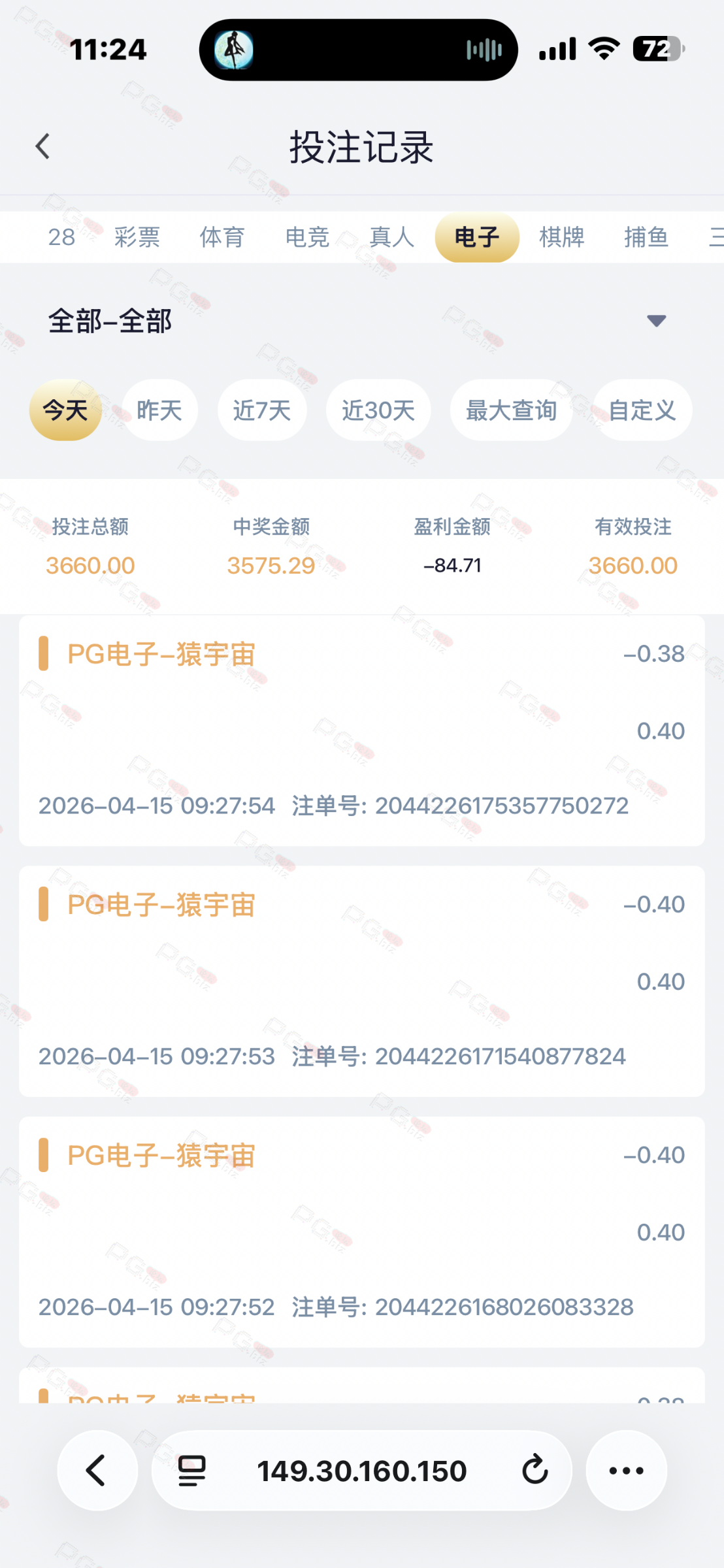This screenshot has width=724, height=1568.
Task: Show records from 昨天
Action: click(159, 410)
